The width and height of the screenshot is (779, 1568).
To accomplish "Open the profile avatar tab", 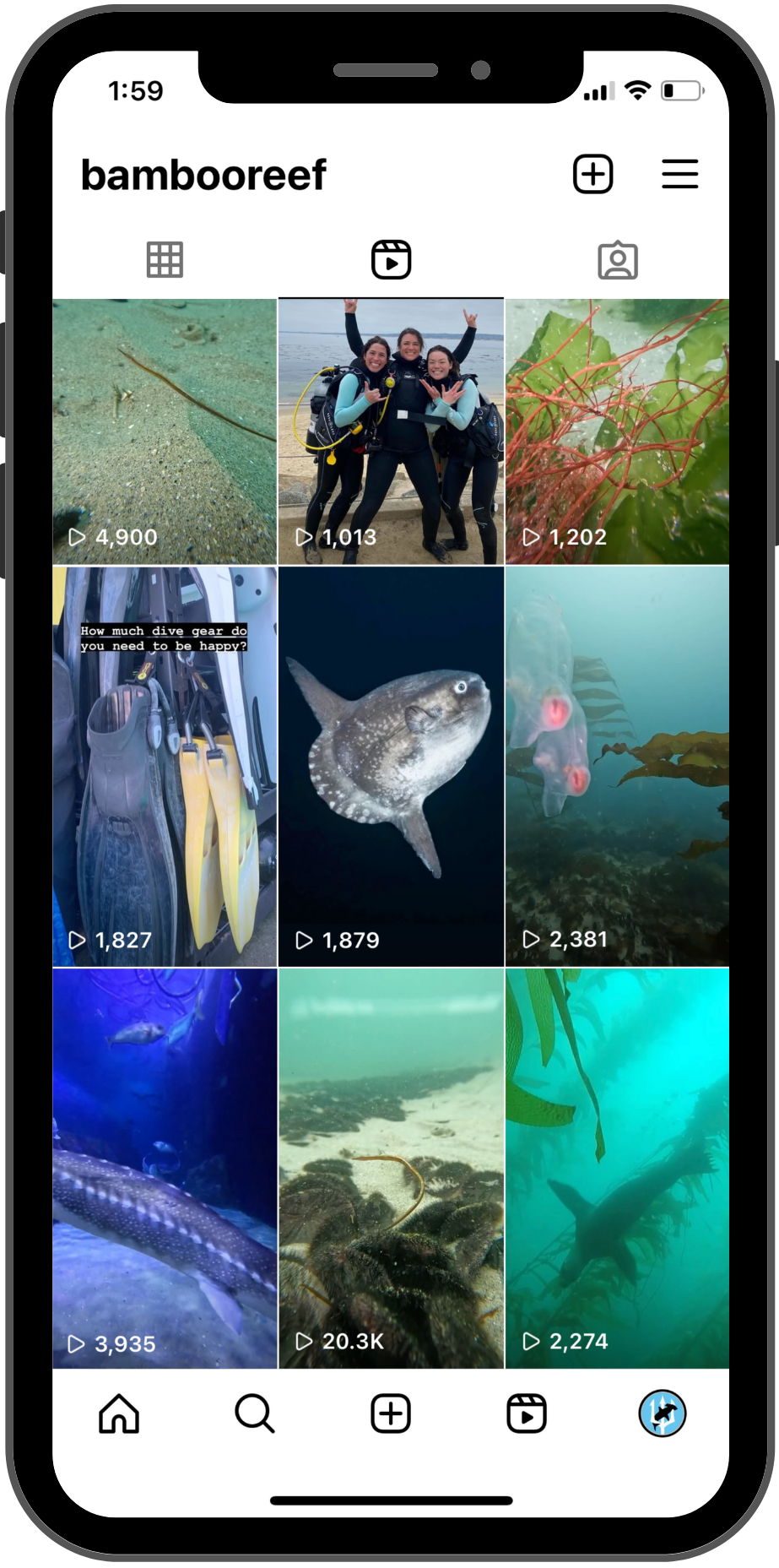I will tap(663, 1413).
